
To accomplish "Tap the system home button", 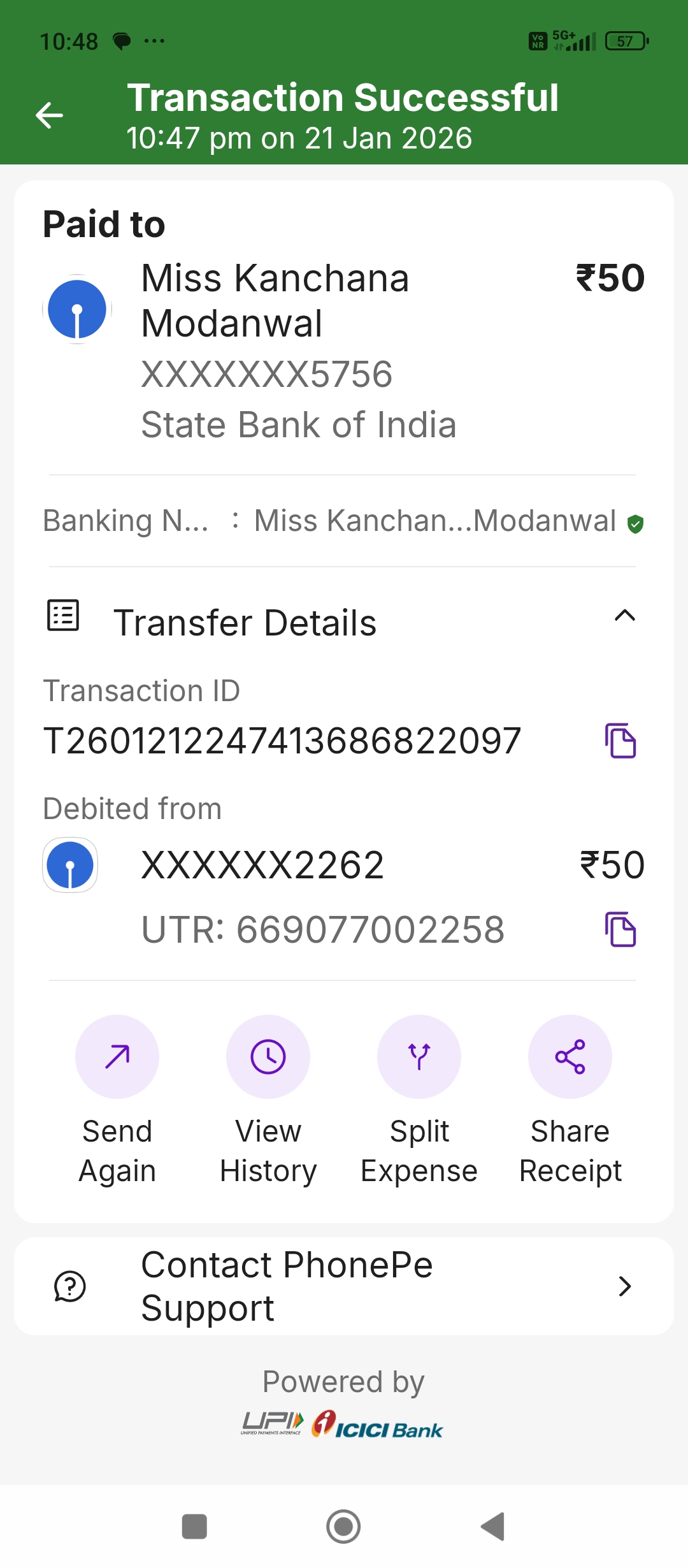I will 343,1527.
